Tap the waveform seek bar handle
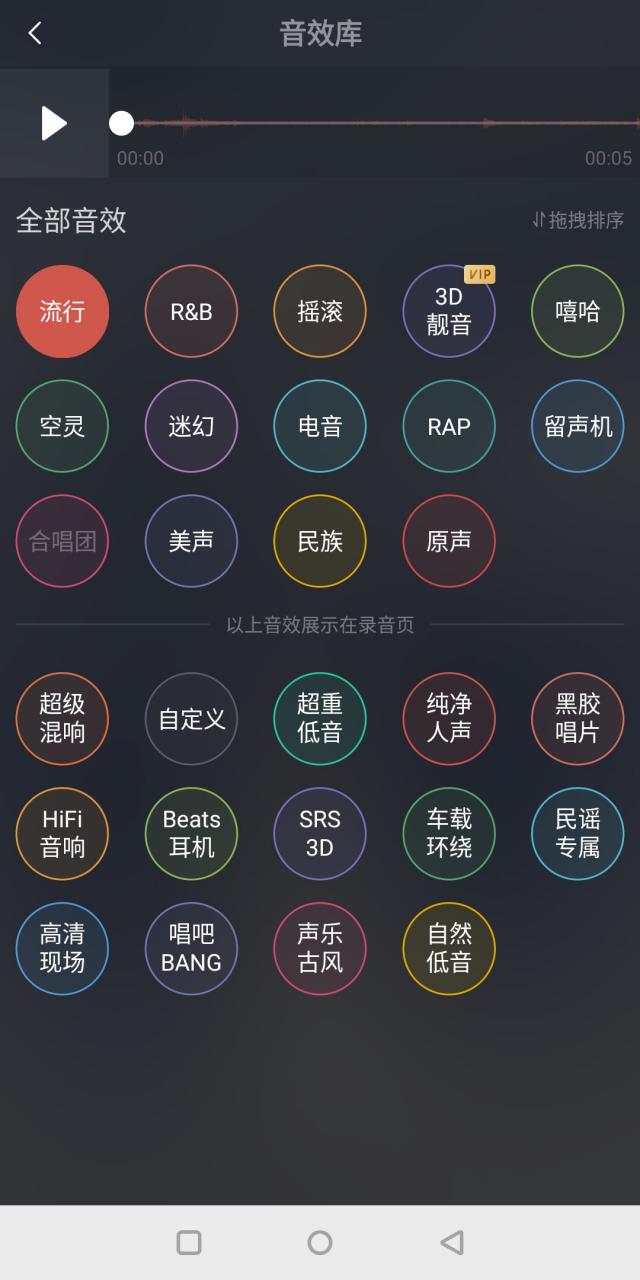This screenshot has width=640, height=1280. pyautogui.click(x=121, y=123)
